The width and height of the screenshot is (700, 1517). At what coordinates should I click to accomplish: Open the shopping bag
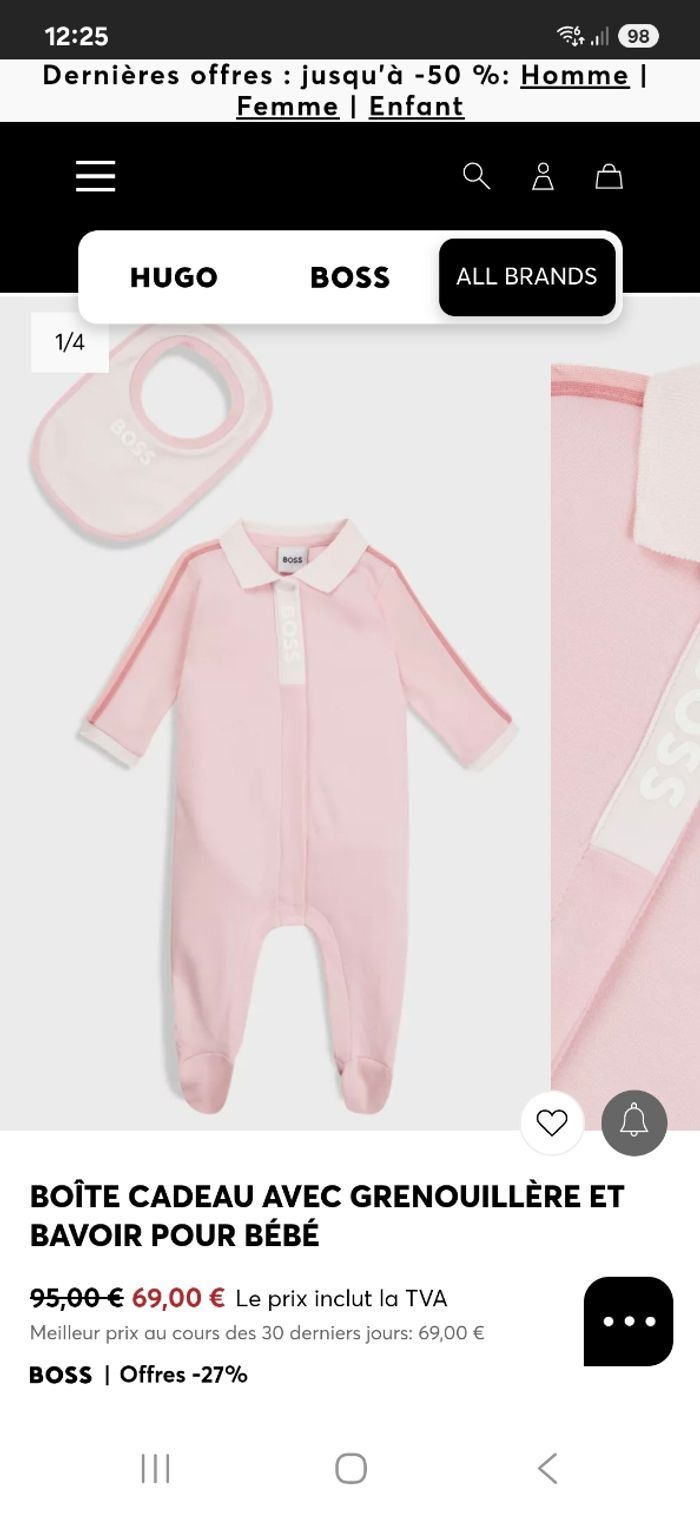(x=609, y=177)
